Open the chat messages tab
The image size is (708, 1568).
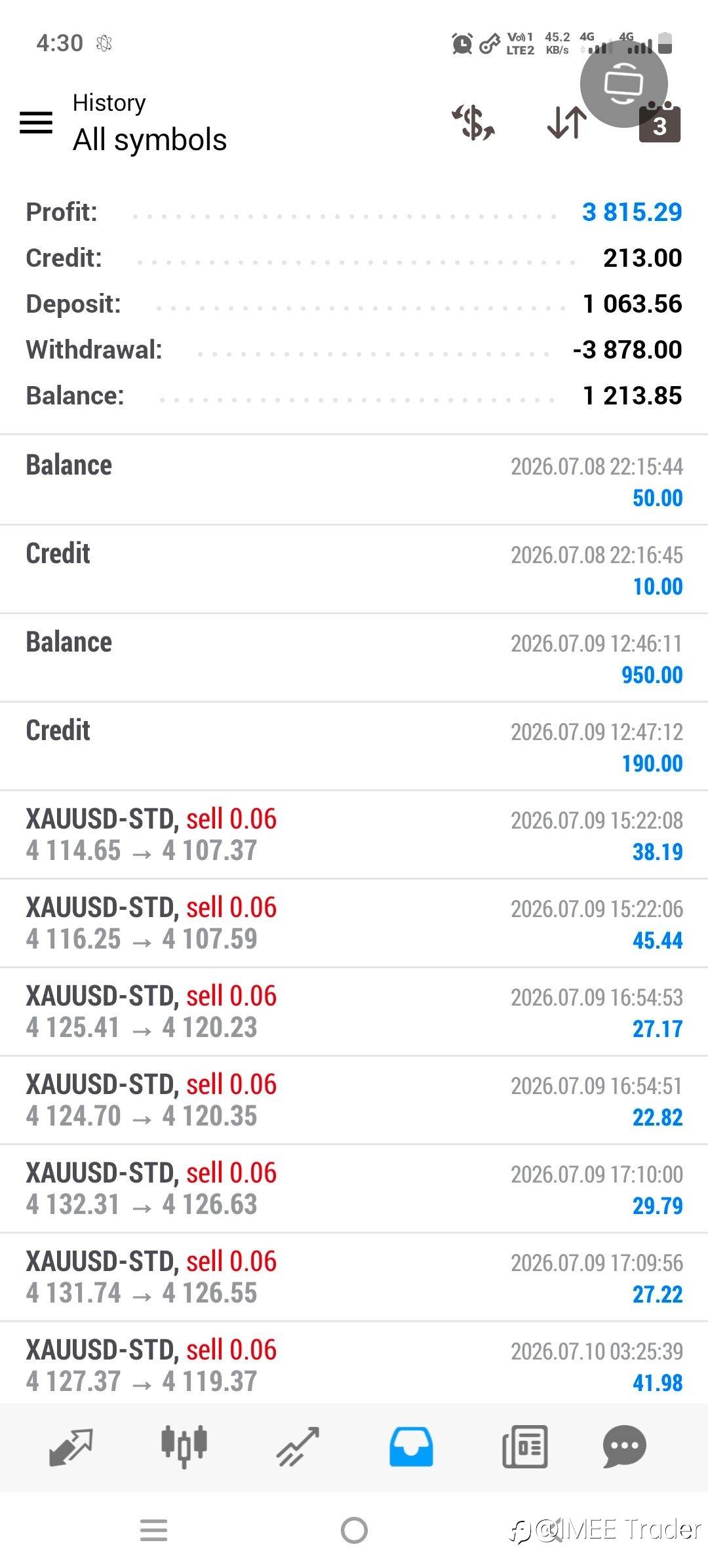[624, 1447]
